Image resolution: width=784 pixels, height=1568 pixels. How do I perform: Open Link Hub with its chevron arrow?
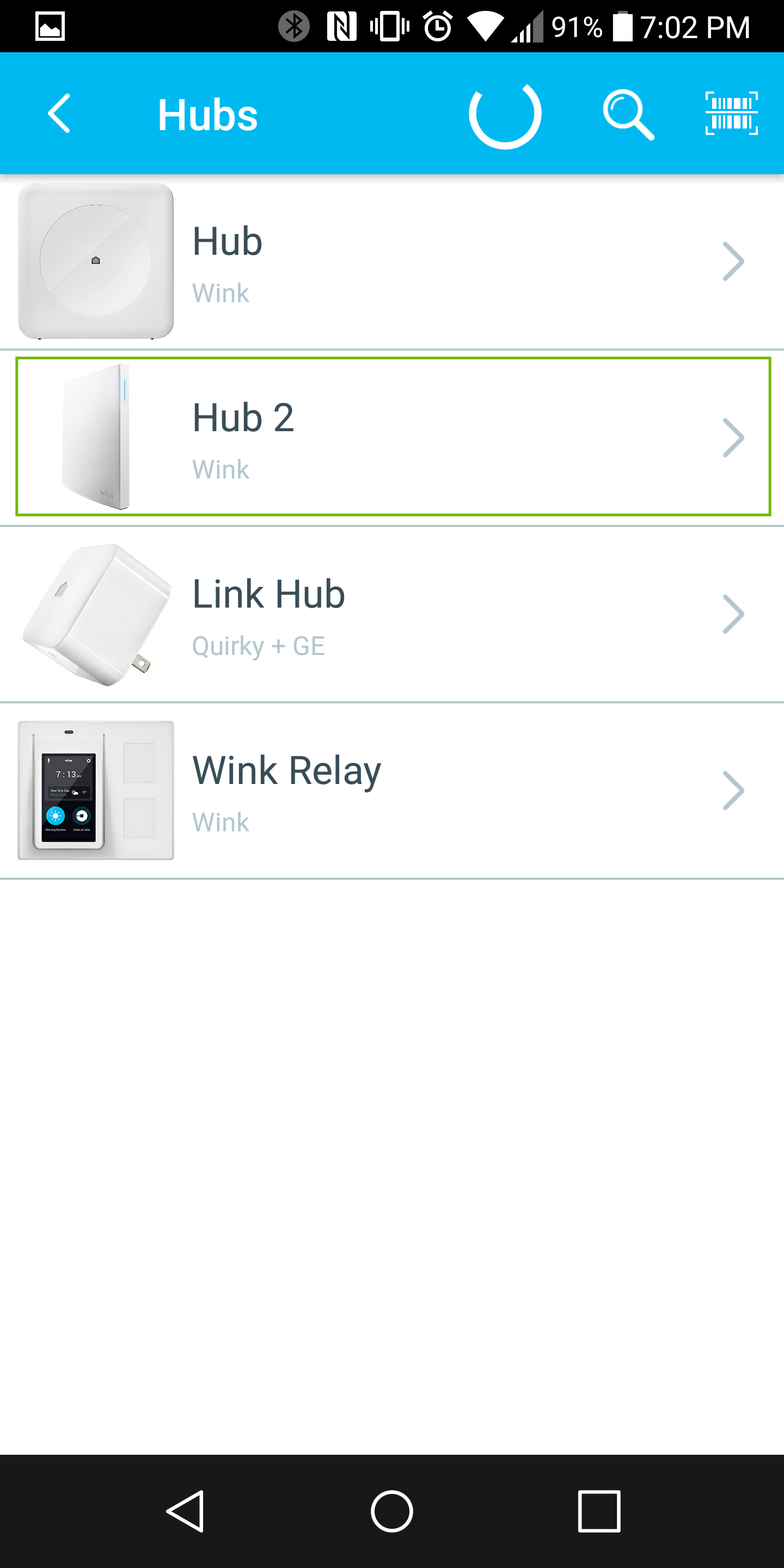pyautogui.click(x=733, y=614)
